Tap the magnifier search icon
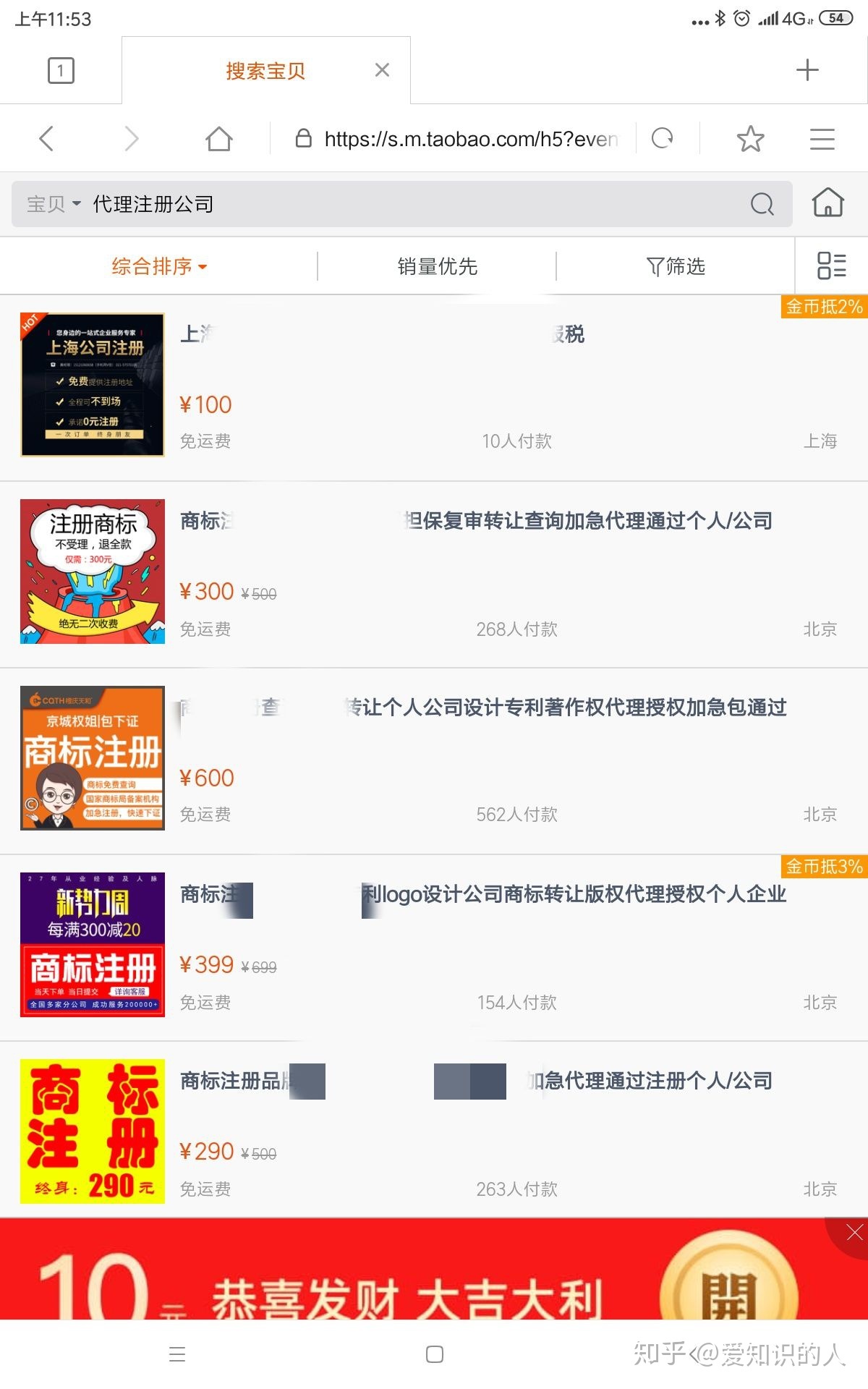868x1389 pixels. [x=762, y=205]
